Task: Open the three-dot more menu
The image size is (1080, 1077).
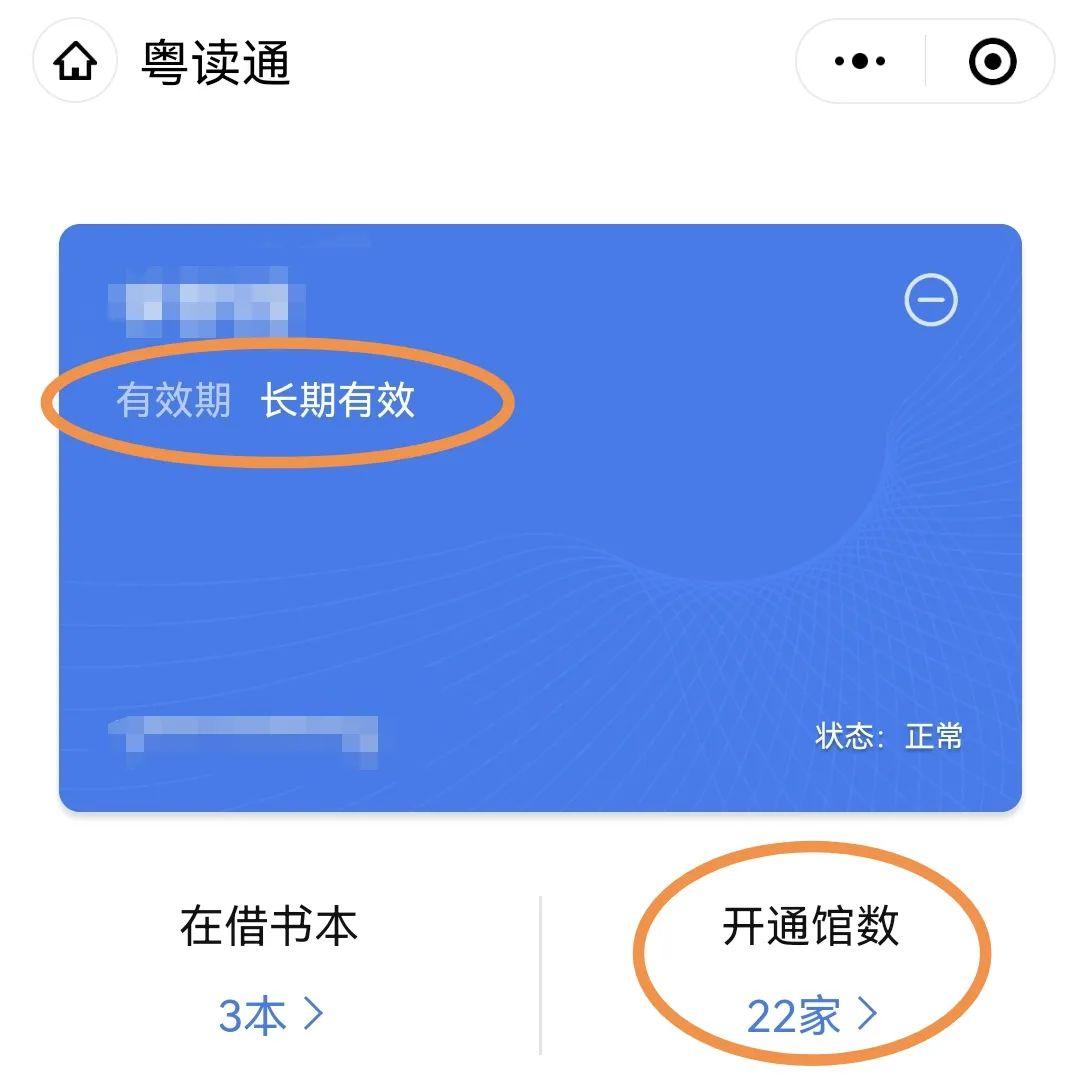Action: [x=860, y=62]
